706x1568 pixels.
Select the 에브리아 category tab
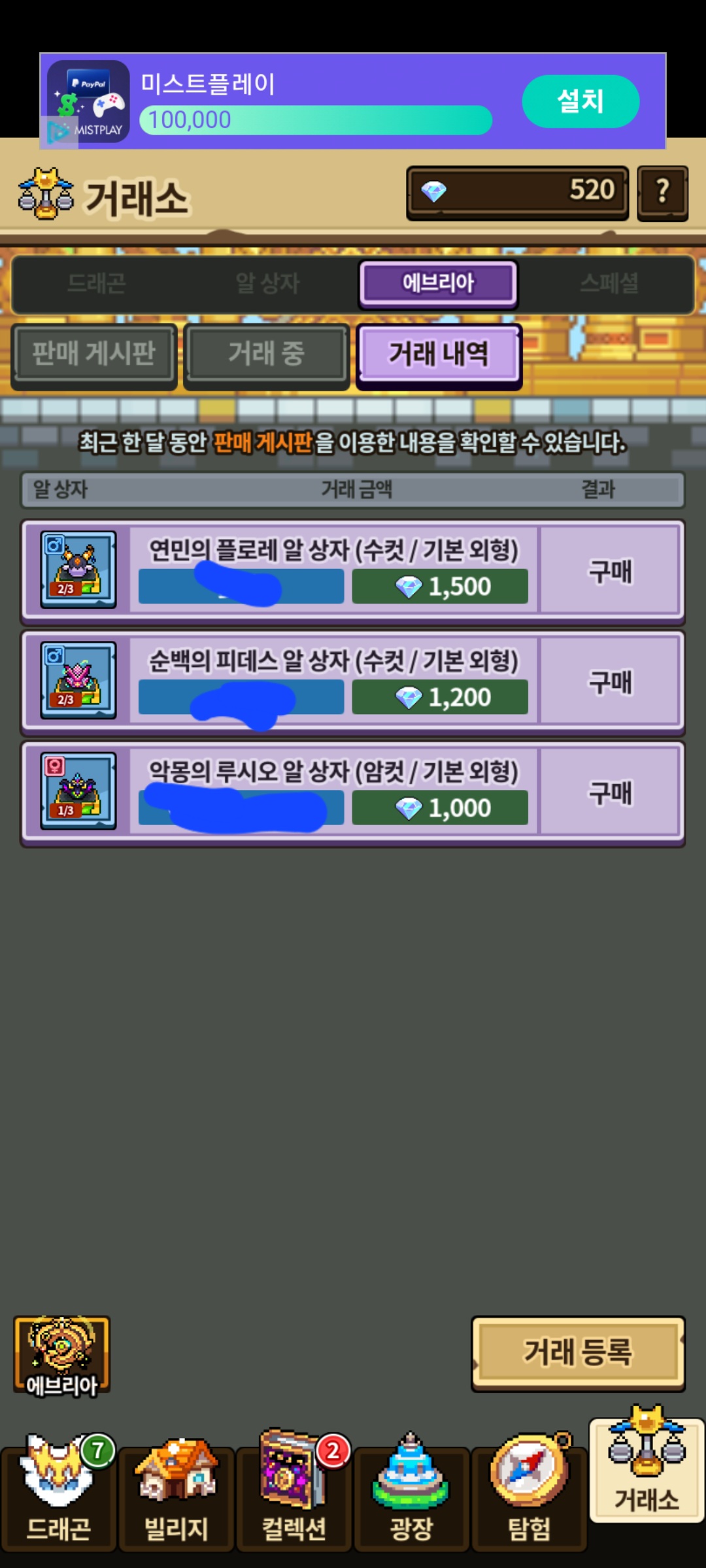click(438, 284)
